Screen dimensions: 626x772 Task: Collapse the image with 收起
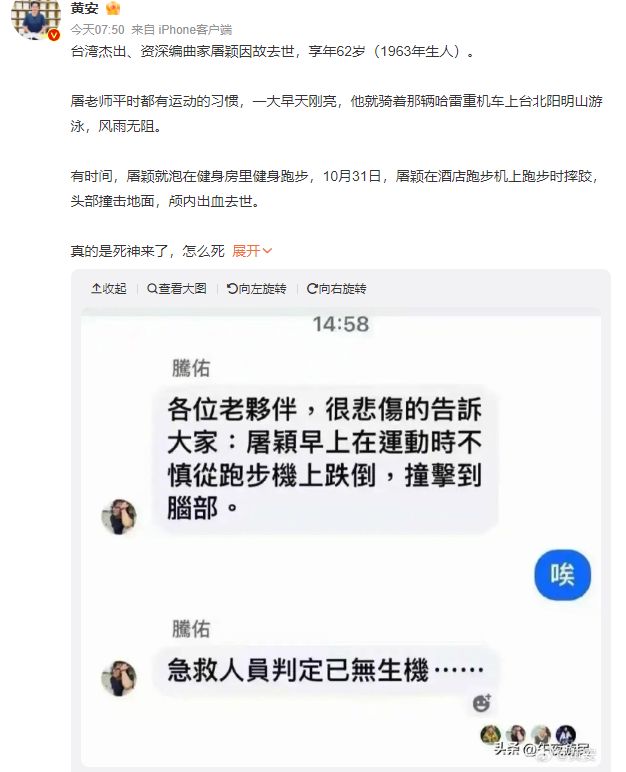[109, 289]
